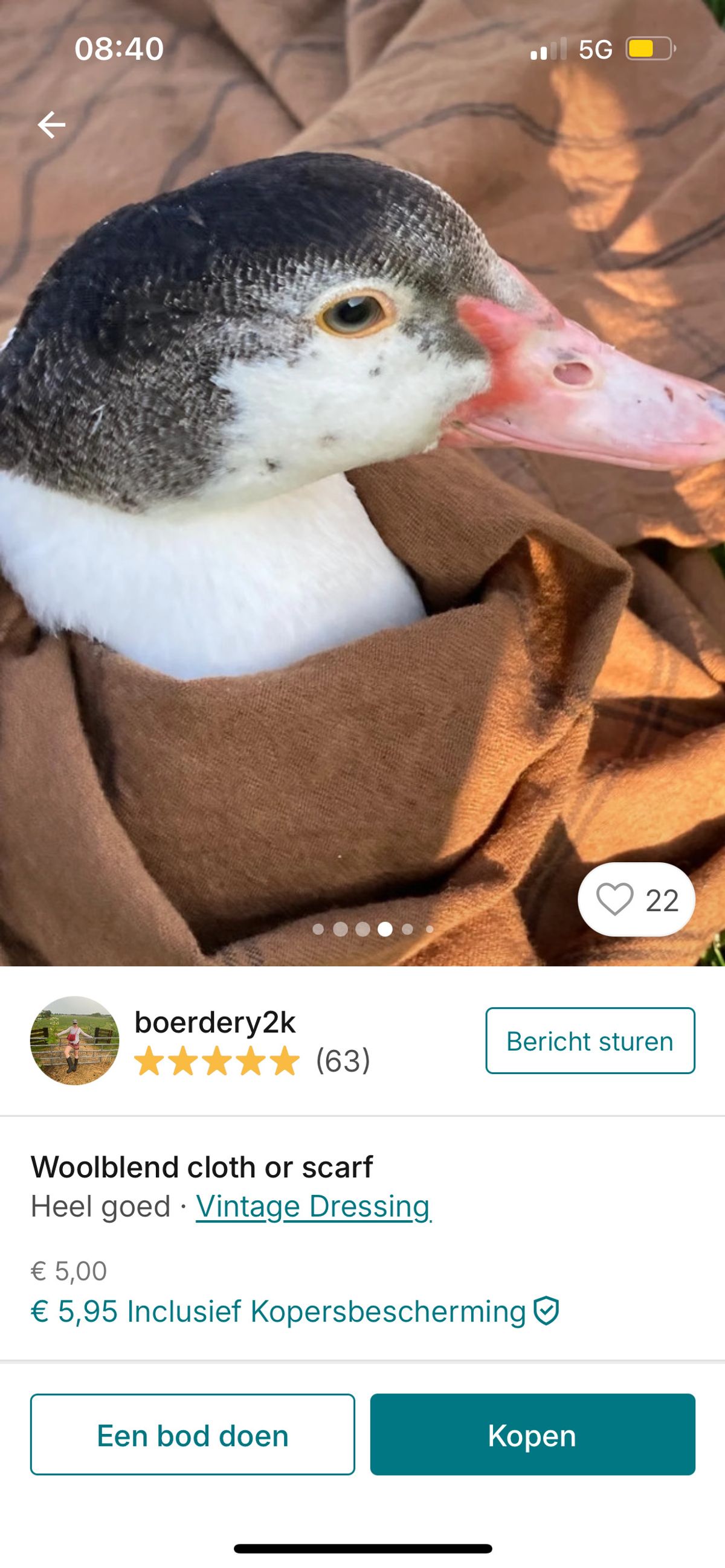Image resolution: width=725 pixels, height=1568 pixels.
Task: Tap Een bod doen to offer
Action: (x=193, y=1435)
